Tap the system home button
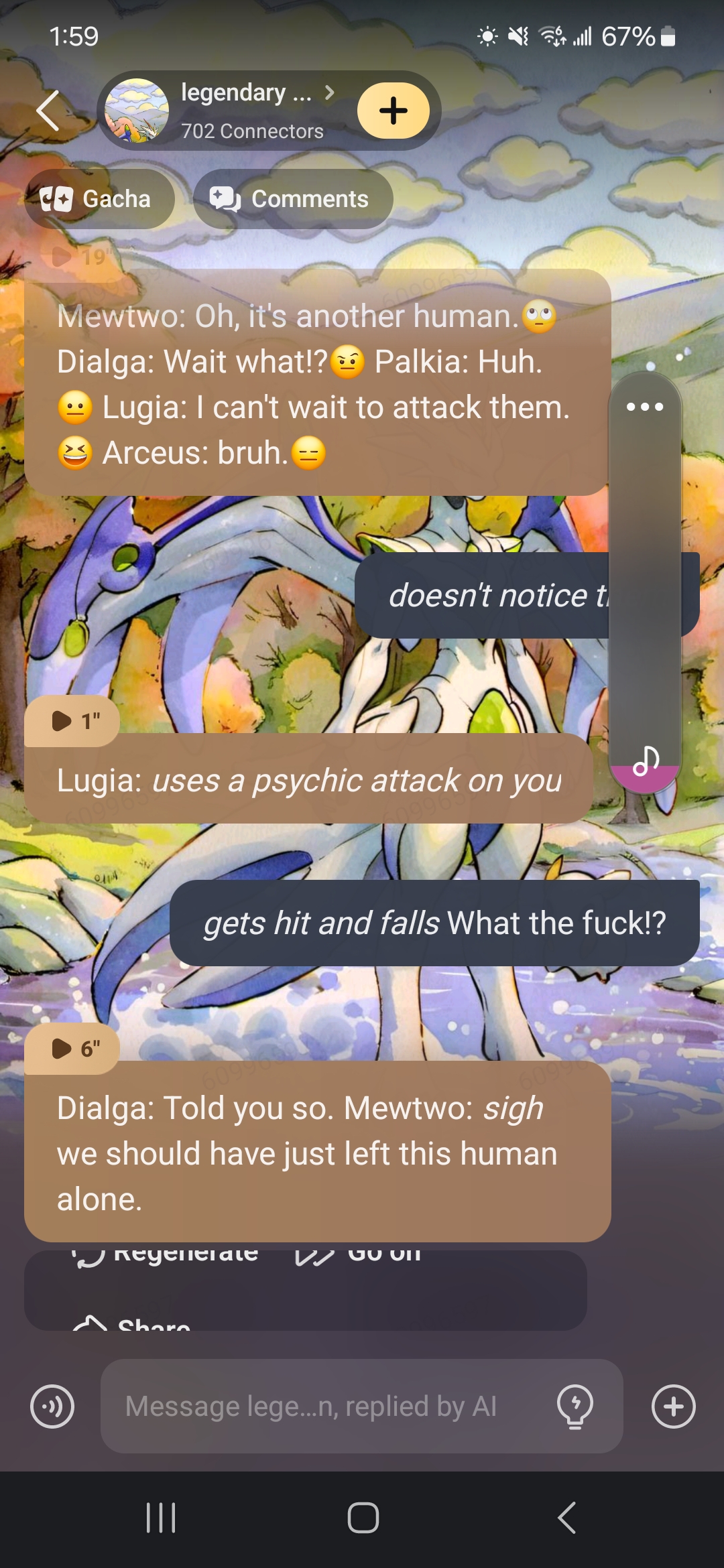724x1568 pixels. click(363, 1518)
